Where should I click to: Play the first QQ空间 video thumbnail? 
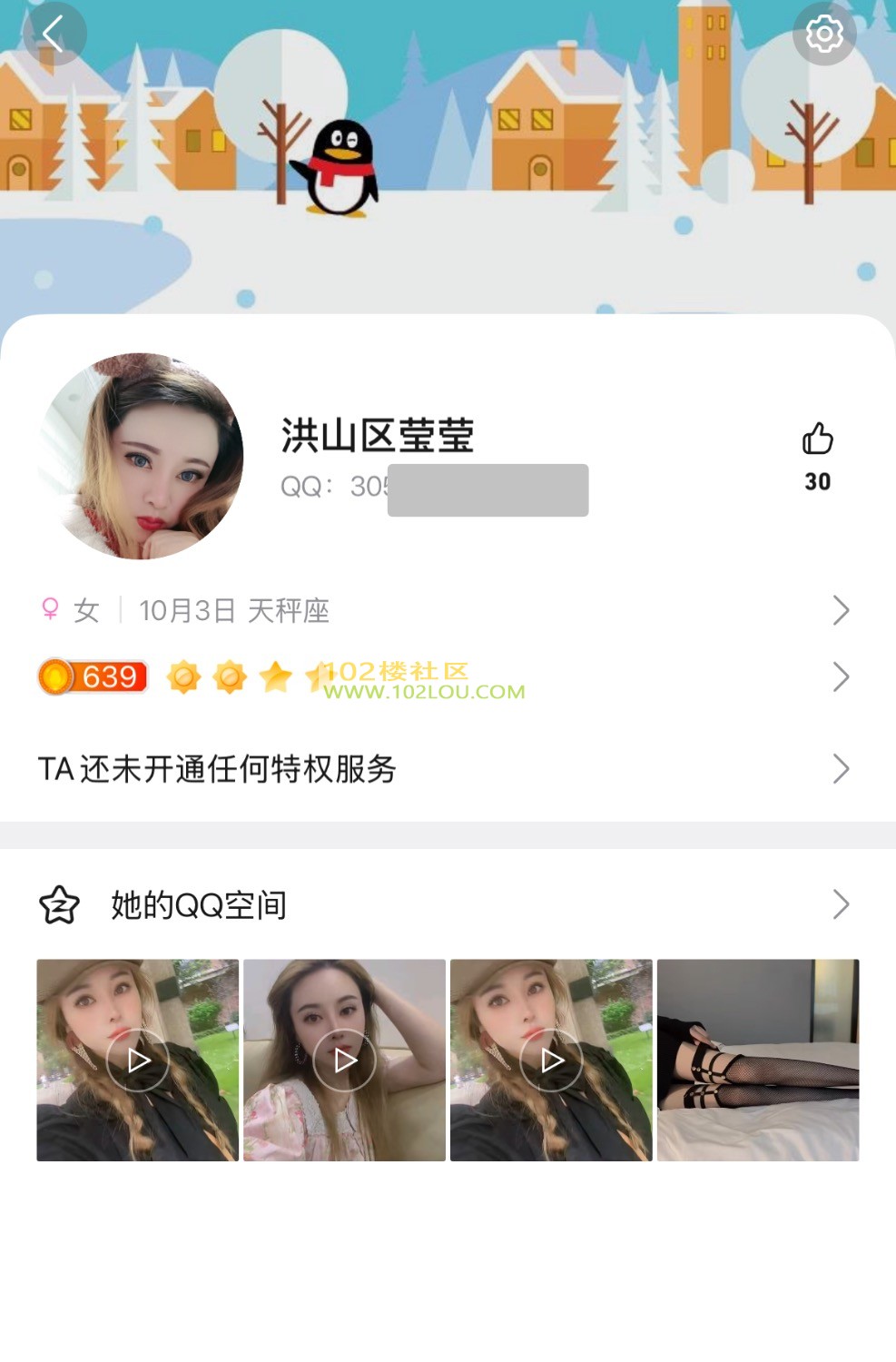coord(138,1060)
